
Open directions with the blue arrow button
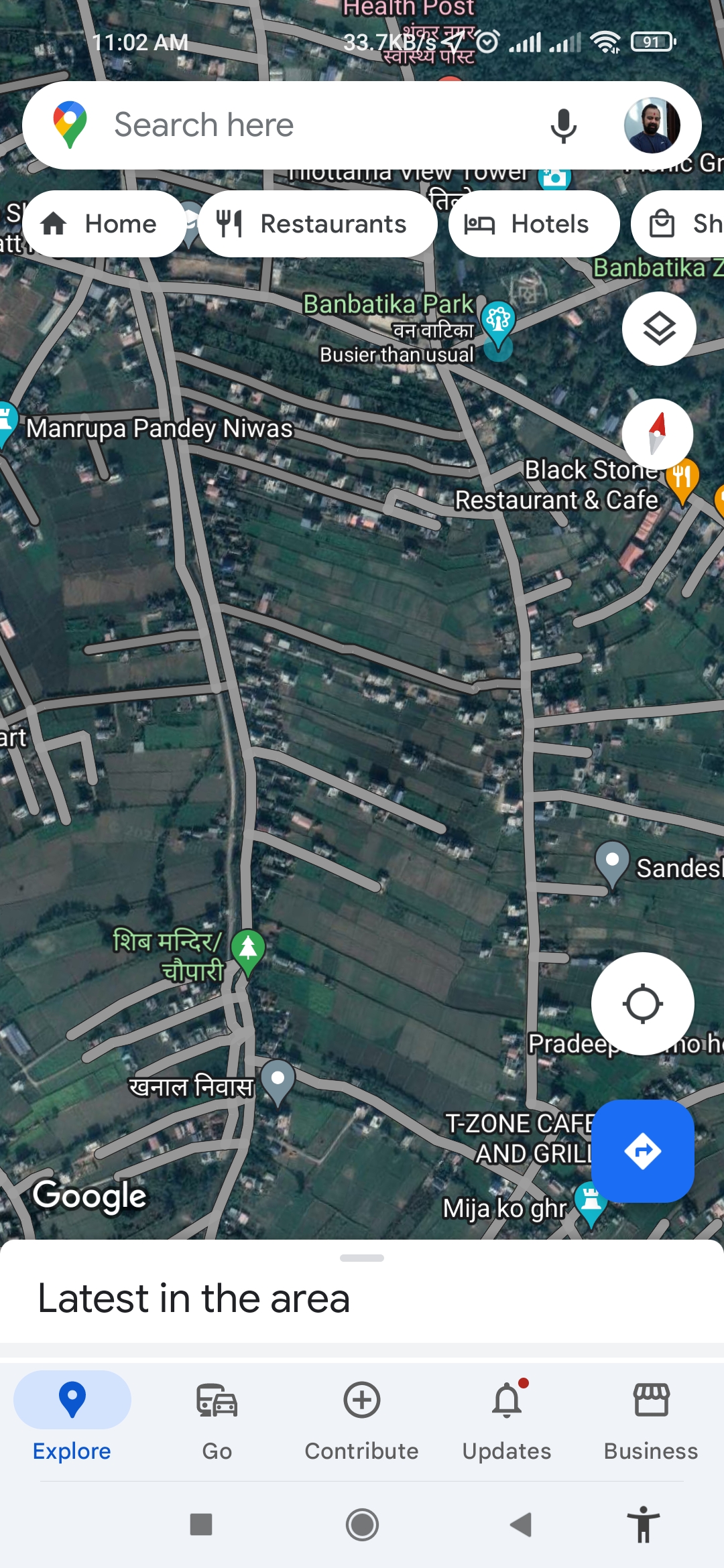coord(642,1151)
